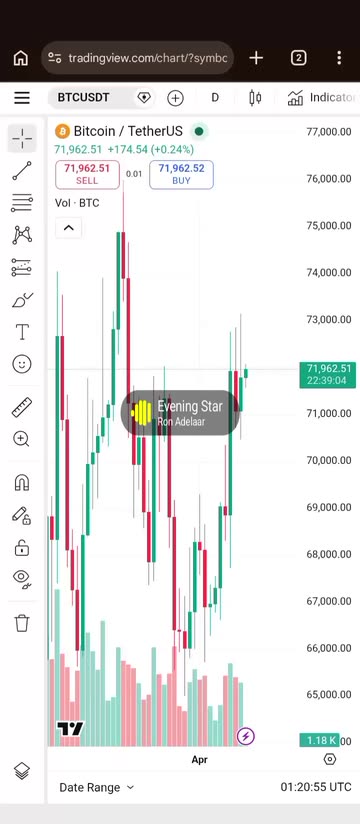Remove drawings with the trash icon
The image size is (360, 824).
click(x=22, y=623)
